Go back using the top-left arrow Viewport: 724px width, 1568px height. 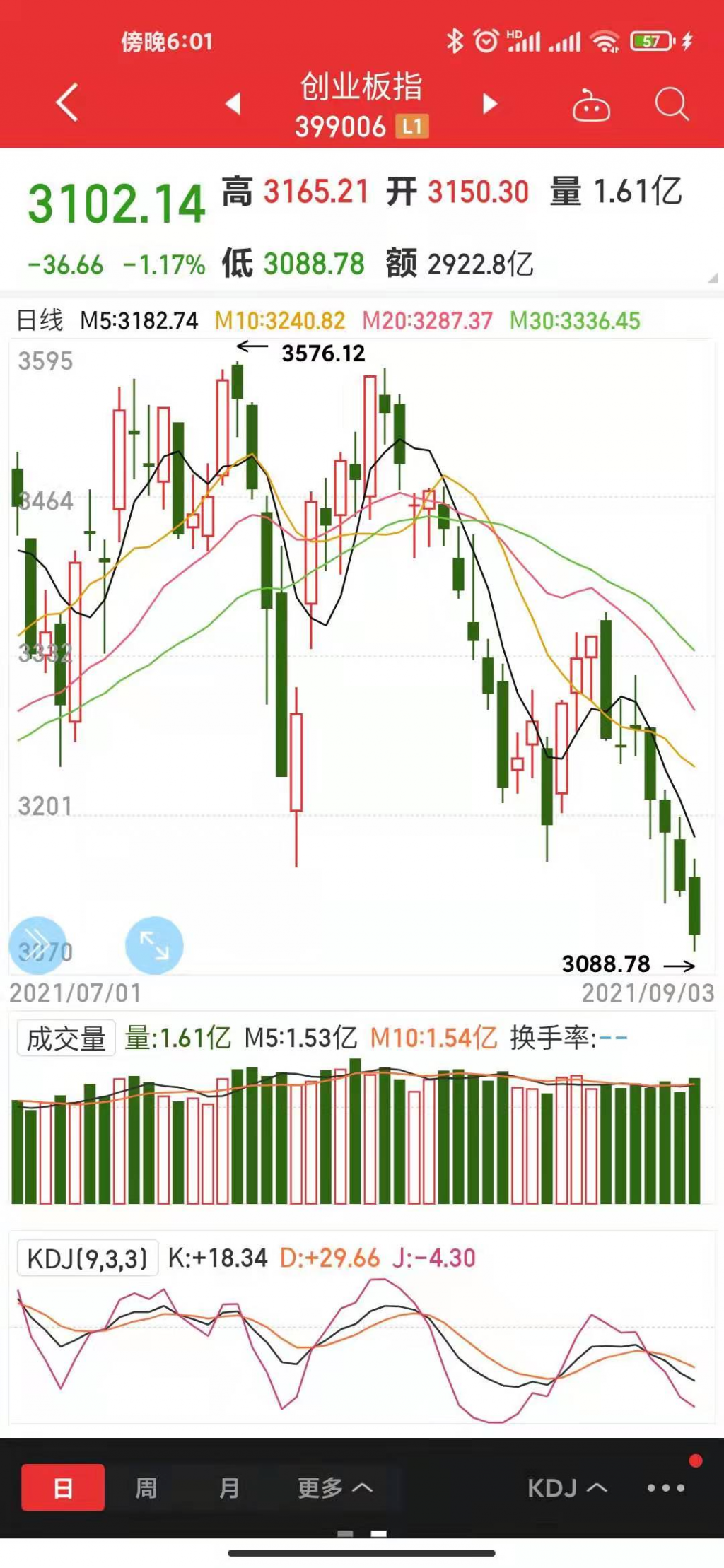point(67,103)
